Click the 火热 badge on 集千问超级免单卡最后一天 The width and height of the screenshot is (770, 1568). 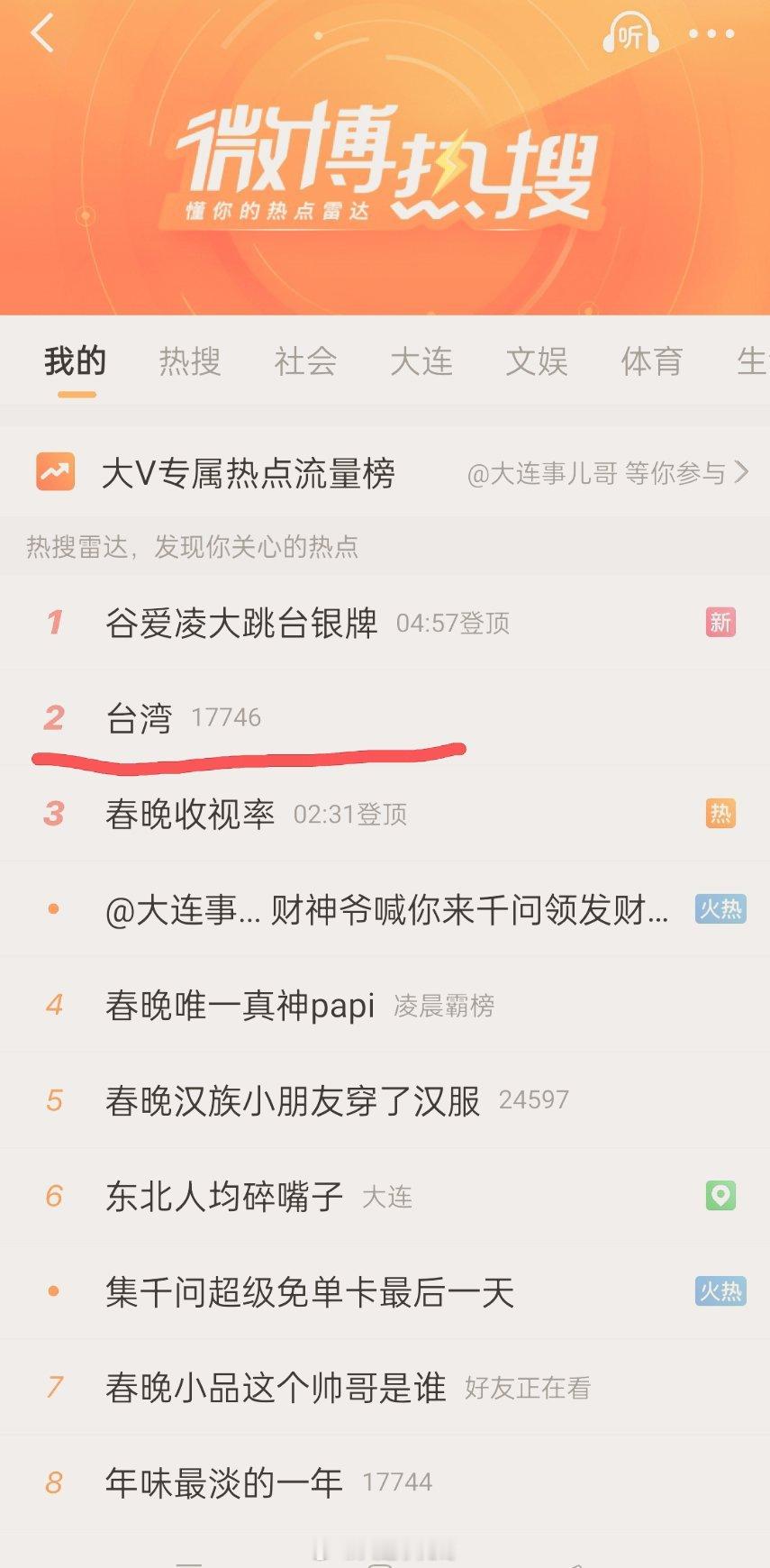point(720,1292)
